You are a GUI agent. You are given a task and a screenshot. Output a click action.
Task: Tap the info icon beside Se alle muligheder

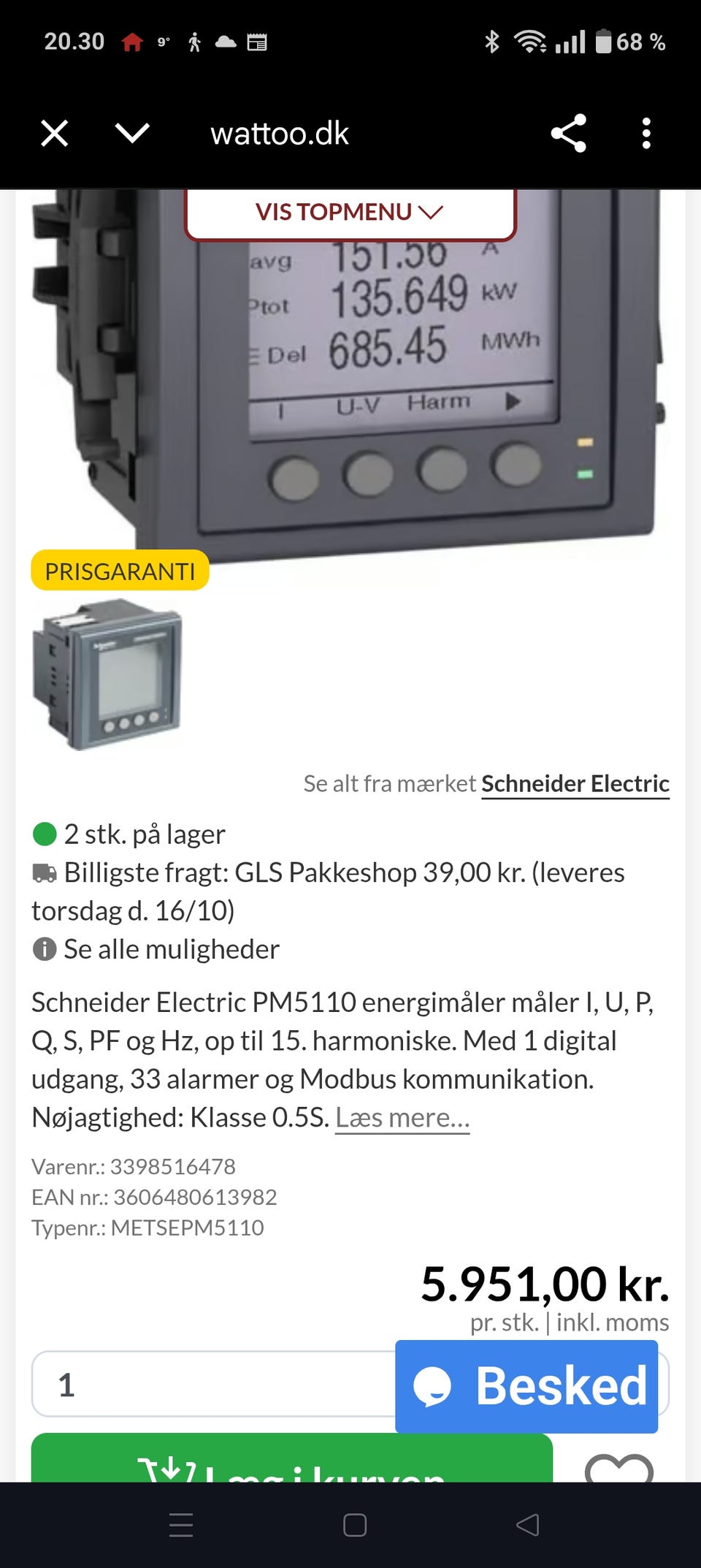(x=45, y=949)
